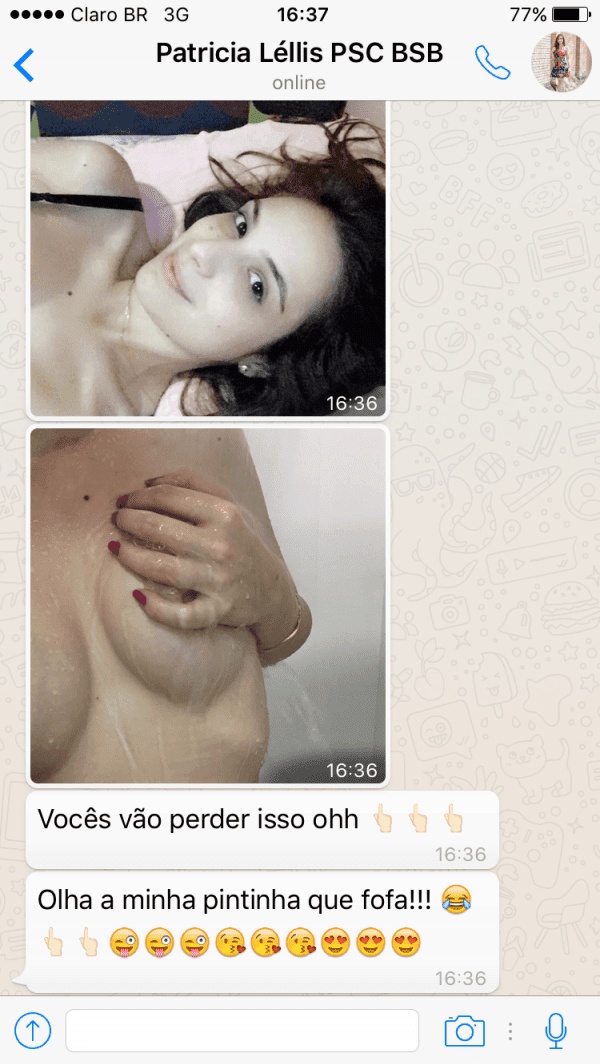Open the first image message
Viewport: 600px width, 1064px height.
(x=207, y=258)
